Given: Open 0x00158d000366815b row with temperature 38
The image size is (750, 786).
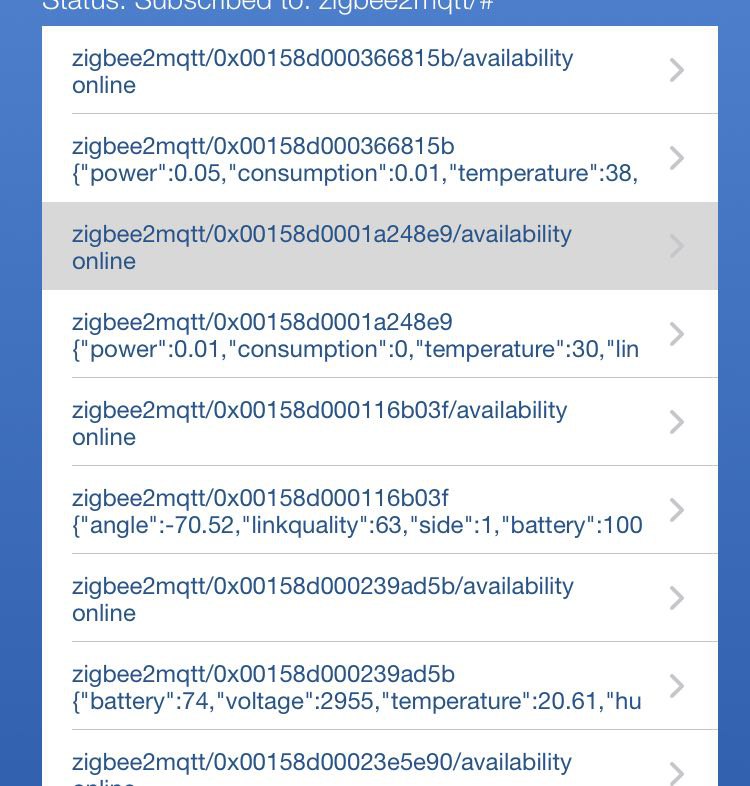Looking at the screenshot, I should pos(379,159).
